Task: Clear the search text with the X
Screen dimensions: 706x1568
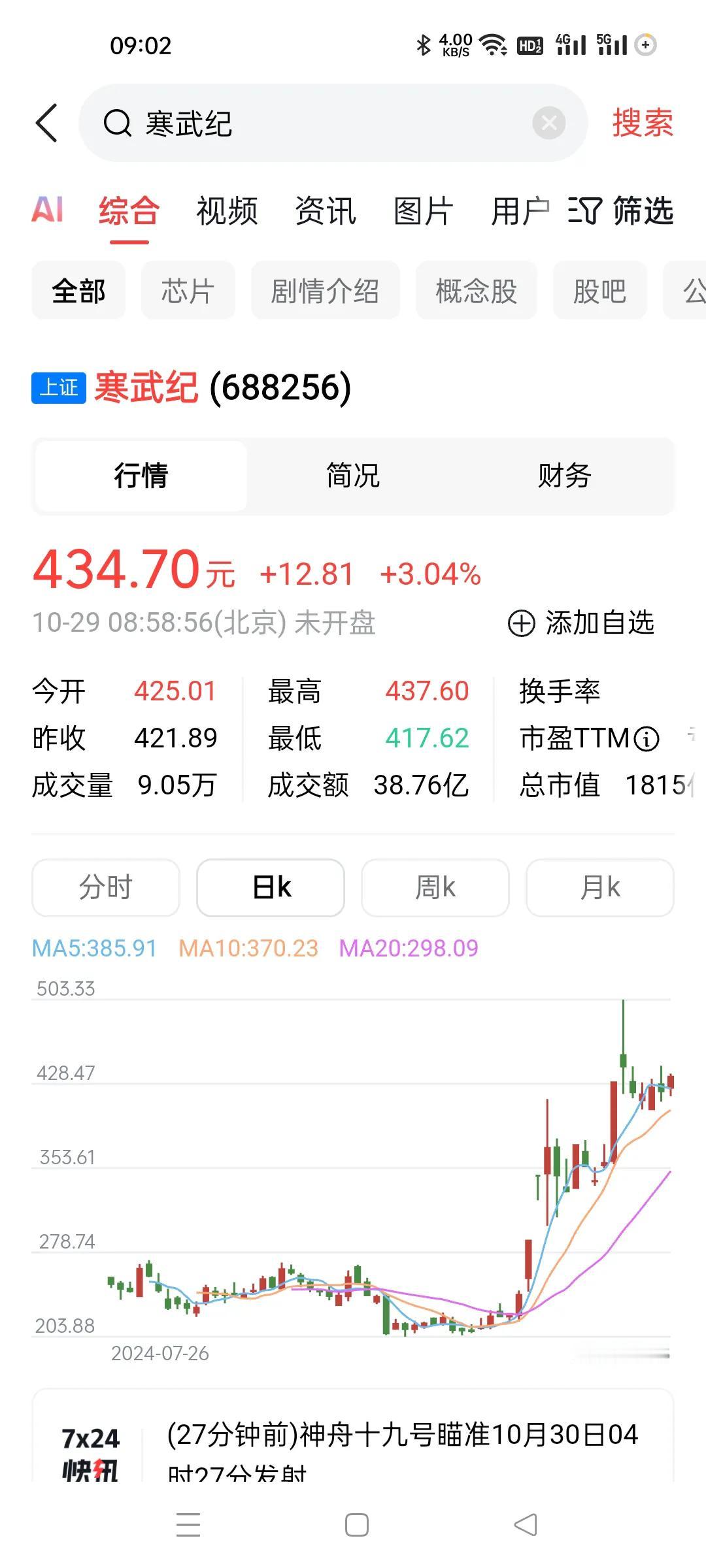Action: point(548,123)
